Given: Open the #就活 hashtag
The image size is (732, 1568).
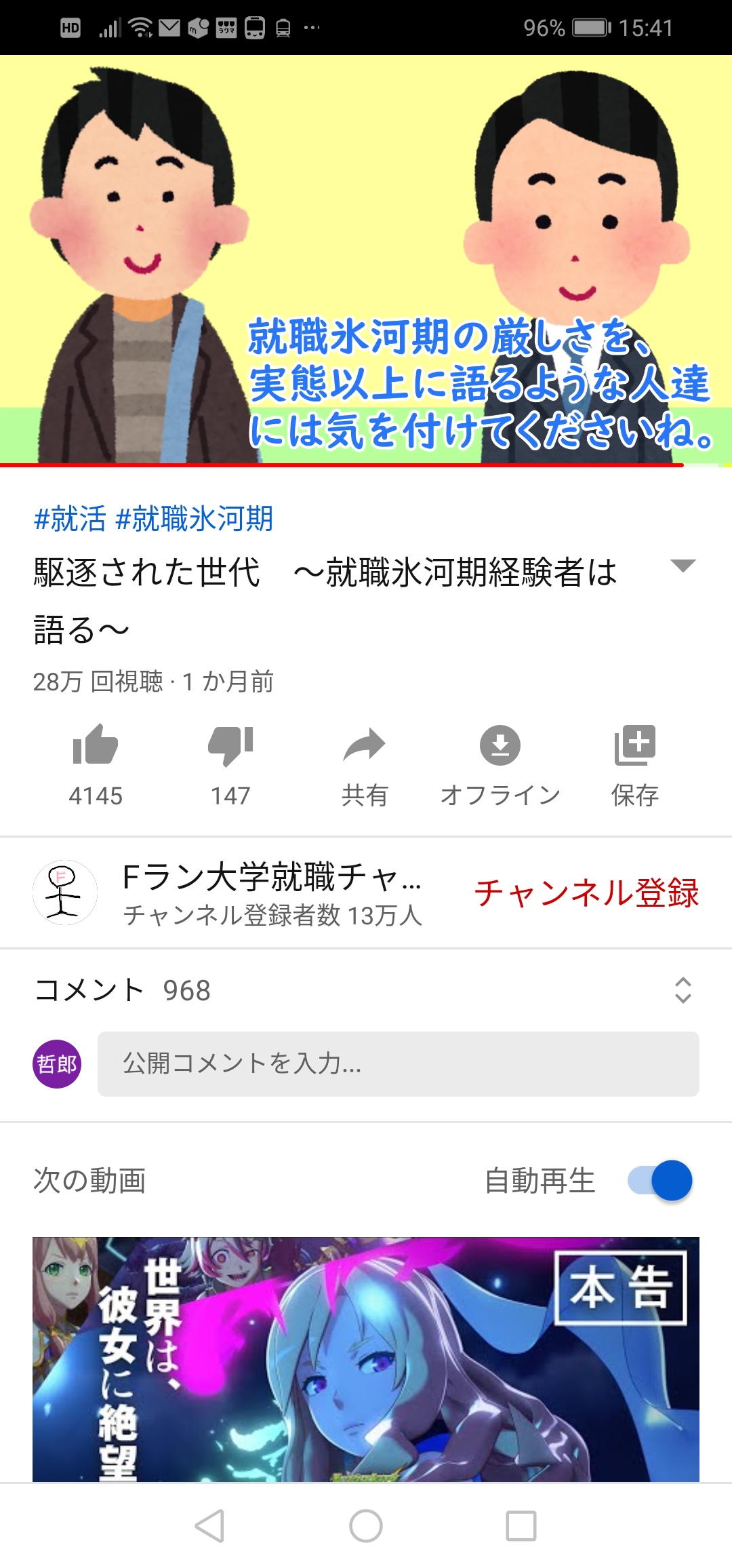Looking at the screenshot, I should pyautogui.click(x=70, y=519).
